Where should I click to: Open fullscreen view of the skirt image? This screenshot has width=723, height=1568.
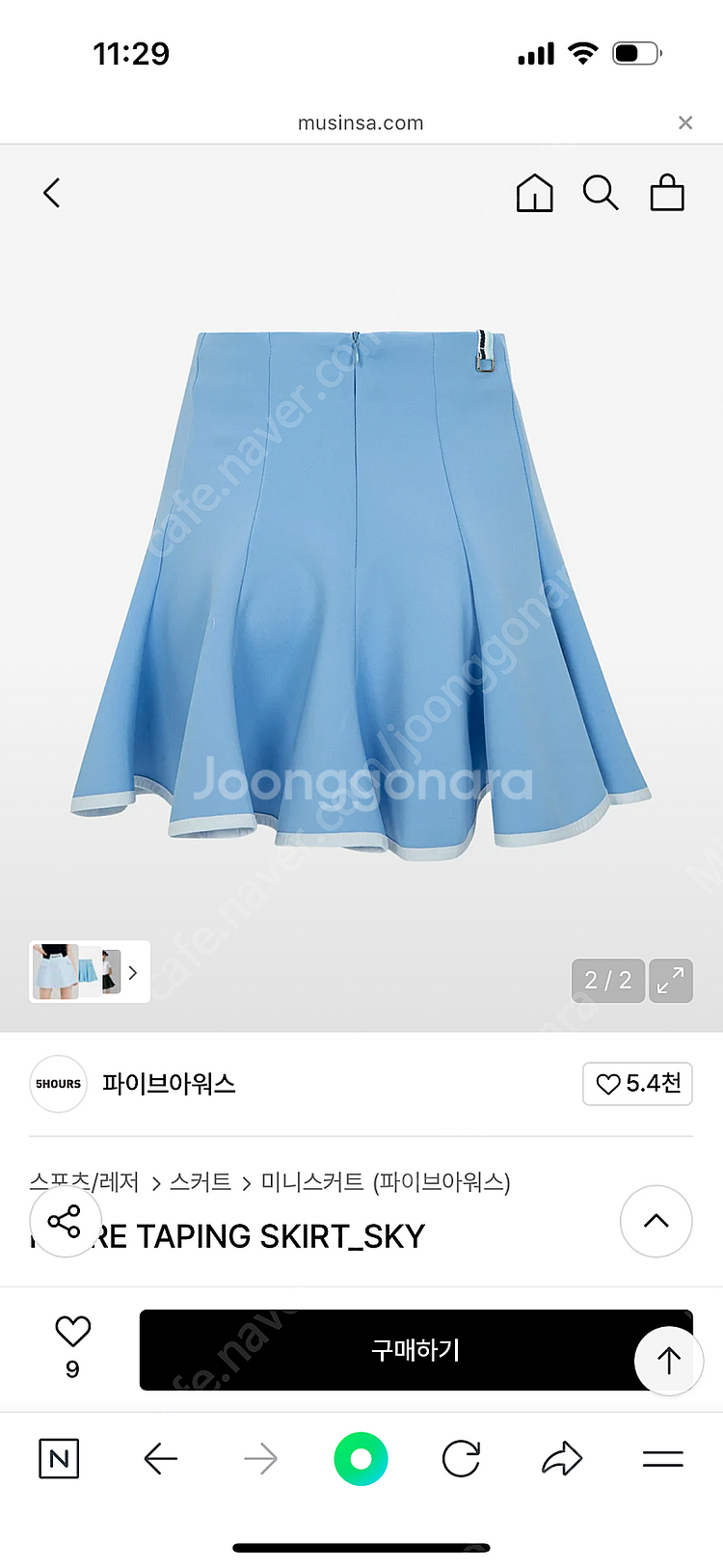click(671, 980)
